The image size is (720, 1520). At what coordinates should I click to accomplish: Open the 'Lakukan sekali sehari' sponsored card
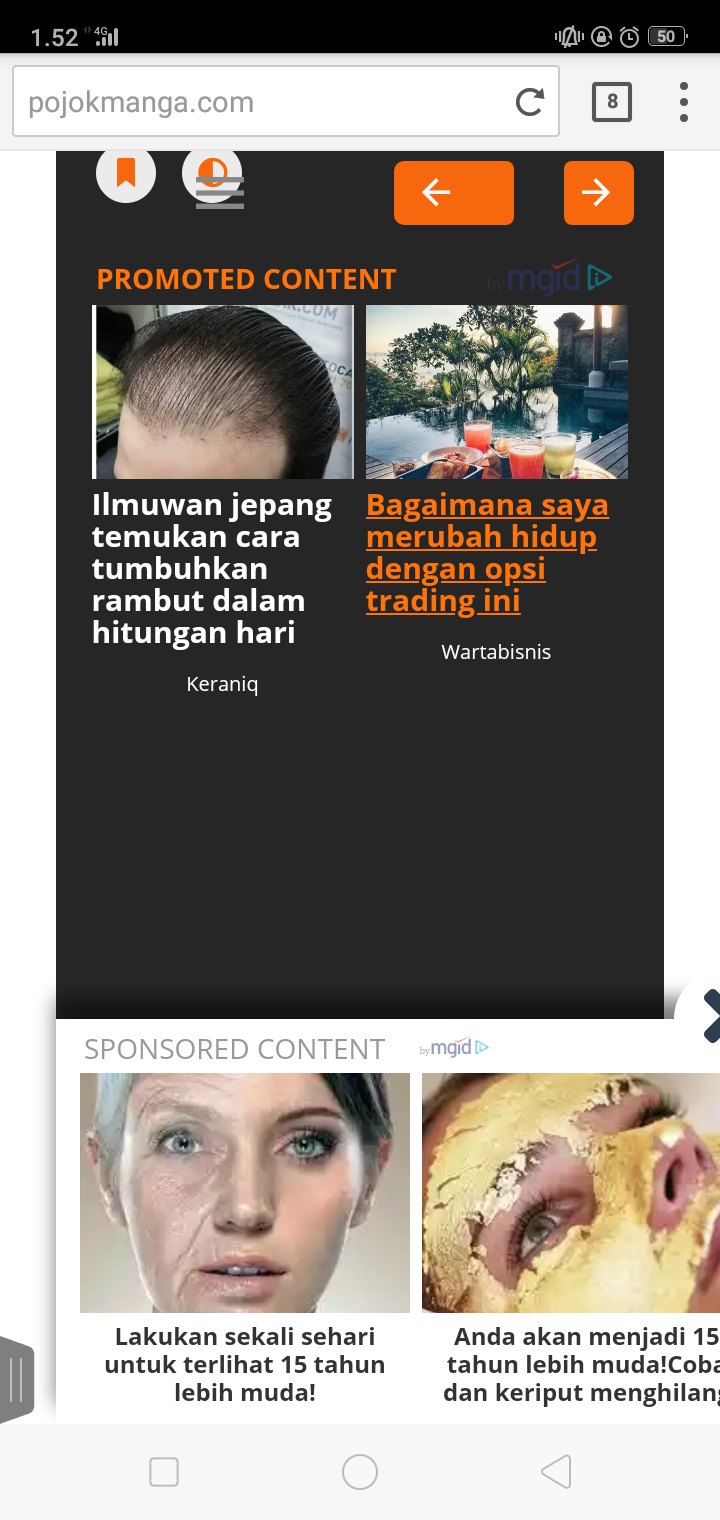click(x=245, y=1240)
